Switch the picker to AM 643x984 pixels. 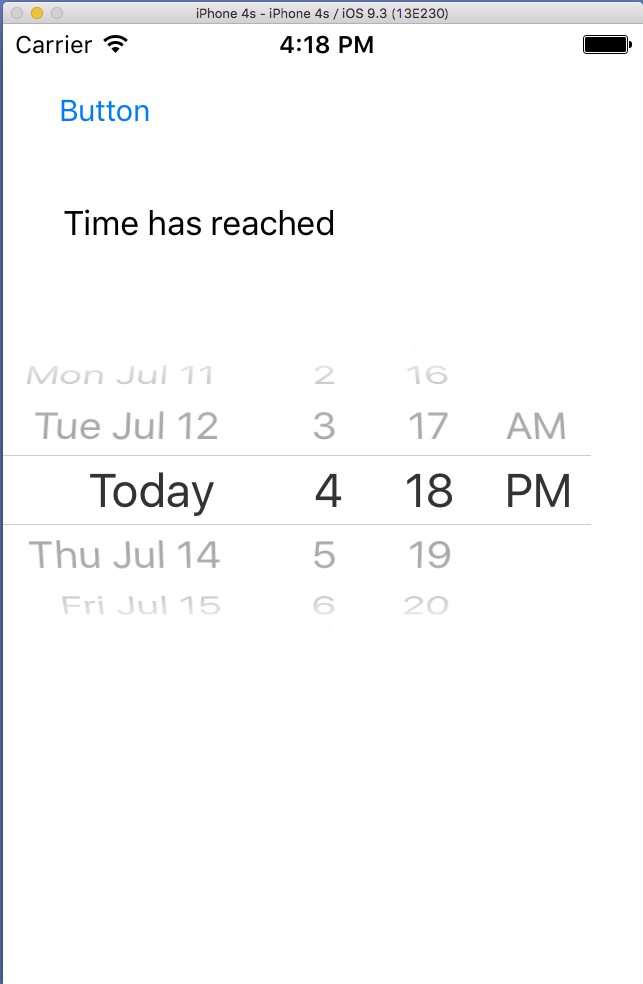[x=536, y=426]
